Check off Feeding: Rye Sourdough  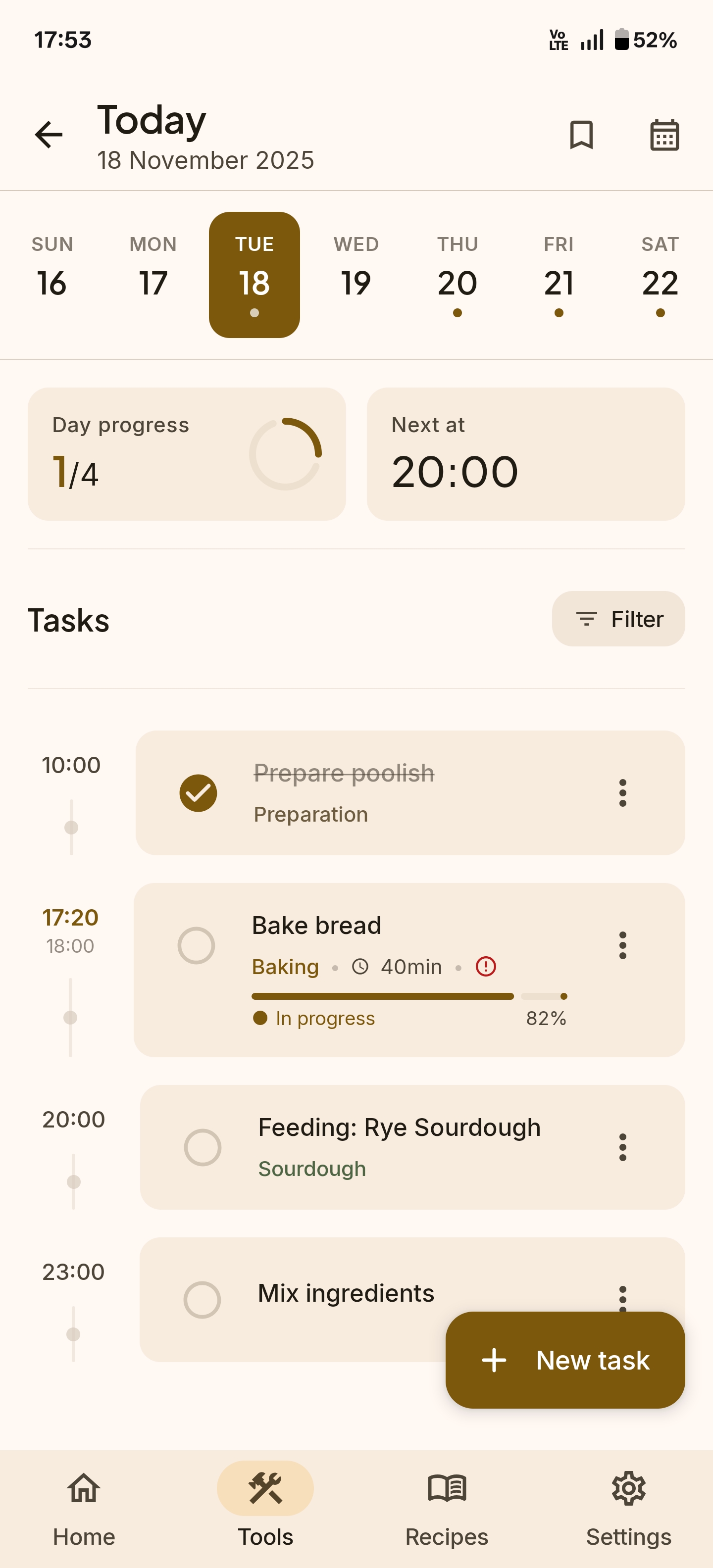pyautogui.click(x=203, y=1147)
